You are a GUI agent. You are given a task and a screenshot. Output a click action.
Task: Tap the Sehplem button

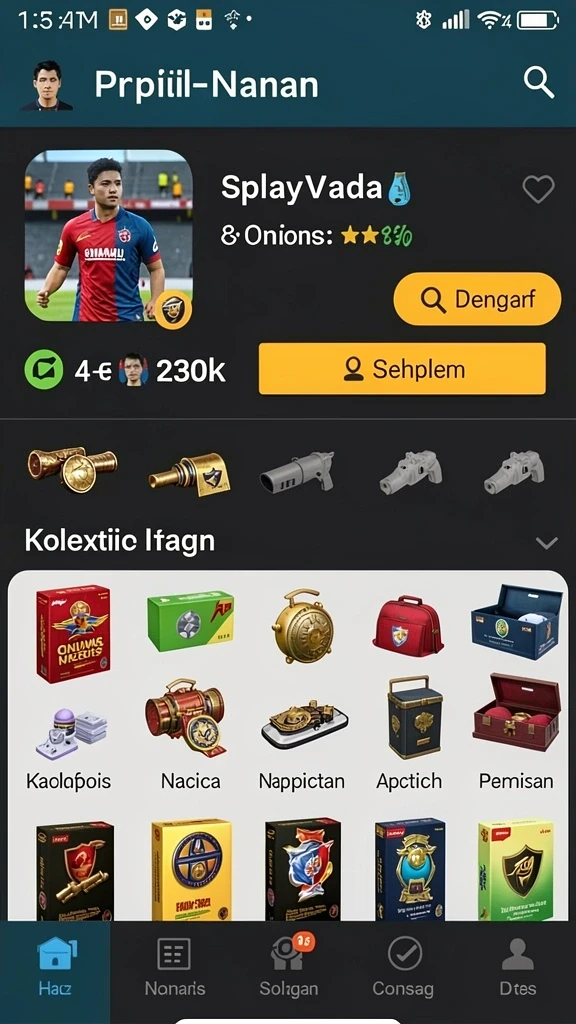[x=402, y=369]
